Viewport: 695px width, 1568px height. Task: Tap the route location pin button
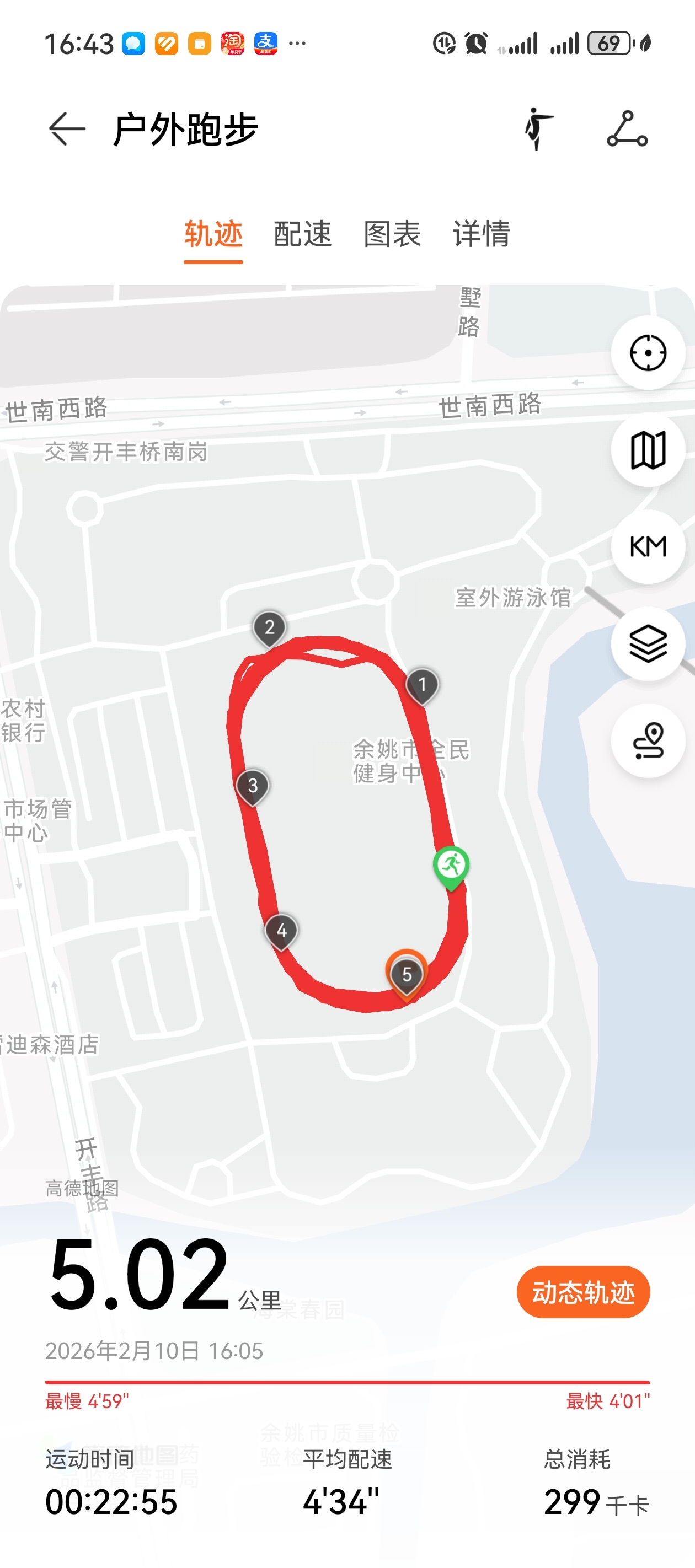point(648,740)
